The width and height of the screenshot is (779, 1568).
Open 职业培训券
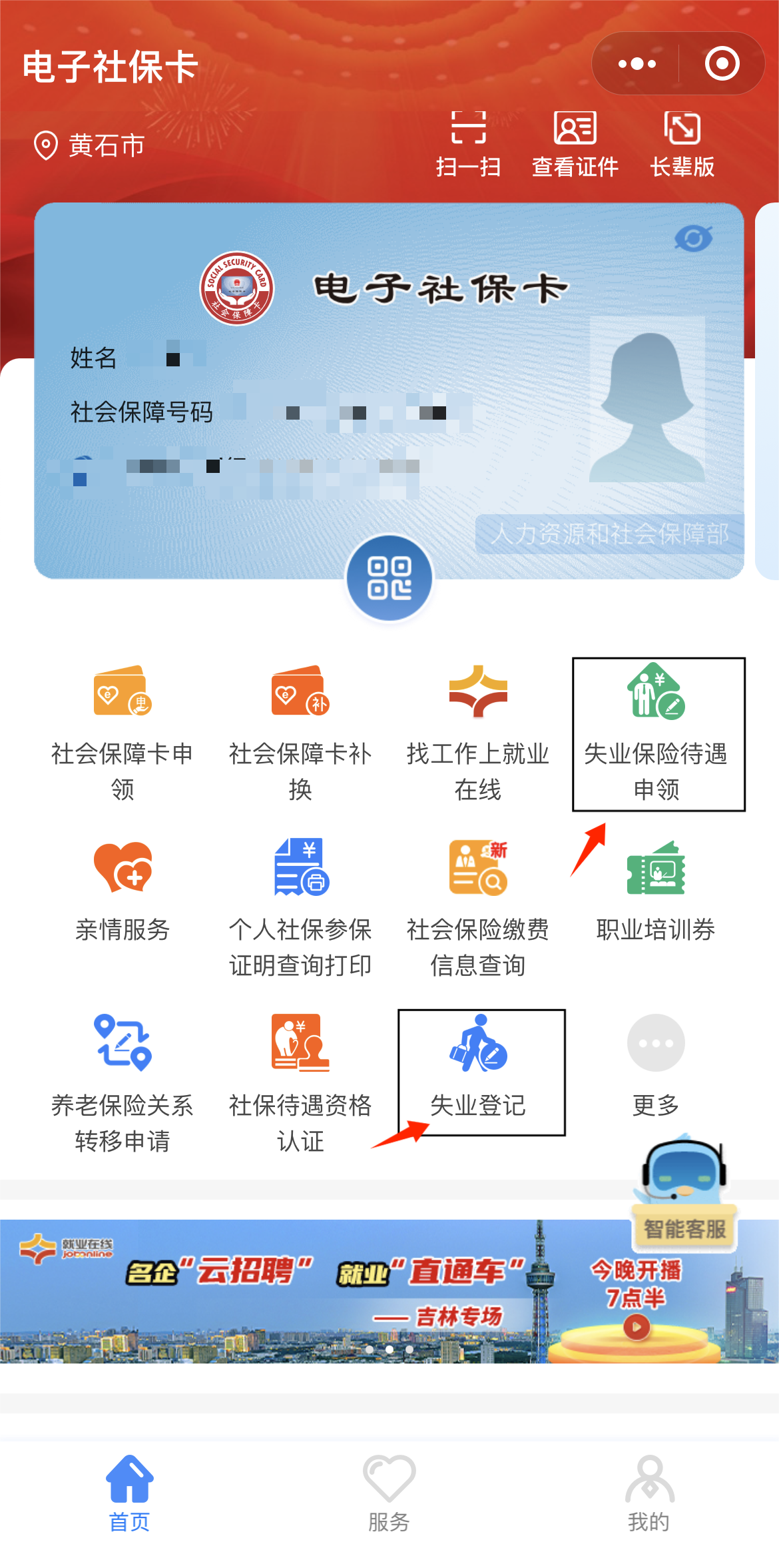pyautogui.click(x=656, y=889)
